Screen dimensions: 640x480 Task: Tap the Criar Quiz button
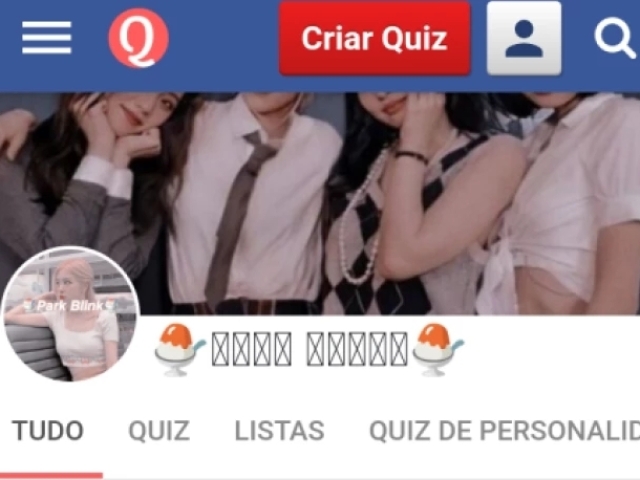374,38
